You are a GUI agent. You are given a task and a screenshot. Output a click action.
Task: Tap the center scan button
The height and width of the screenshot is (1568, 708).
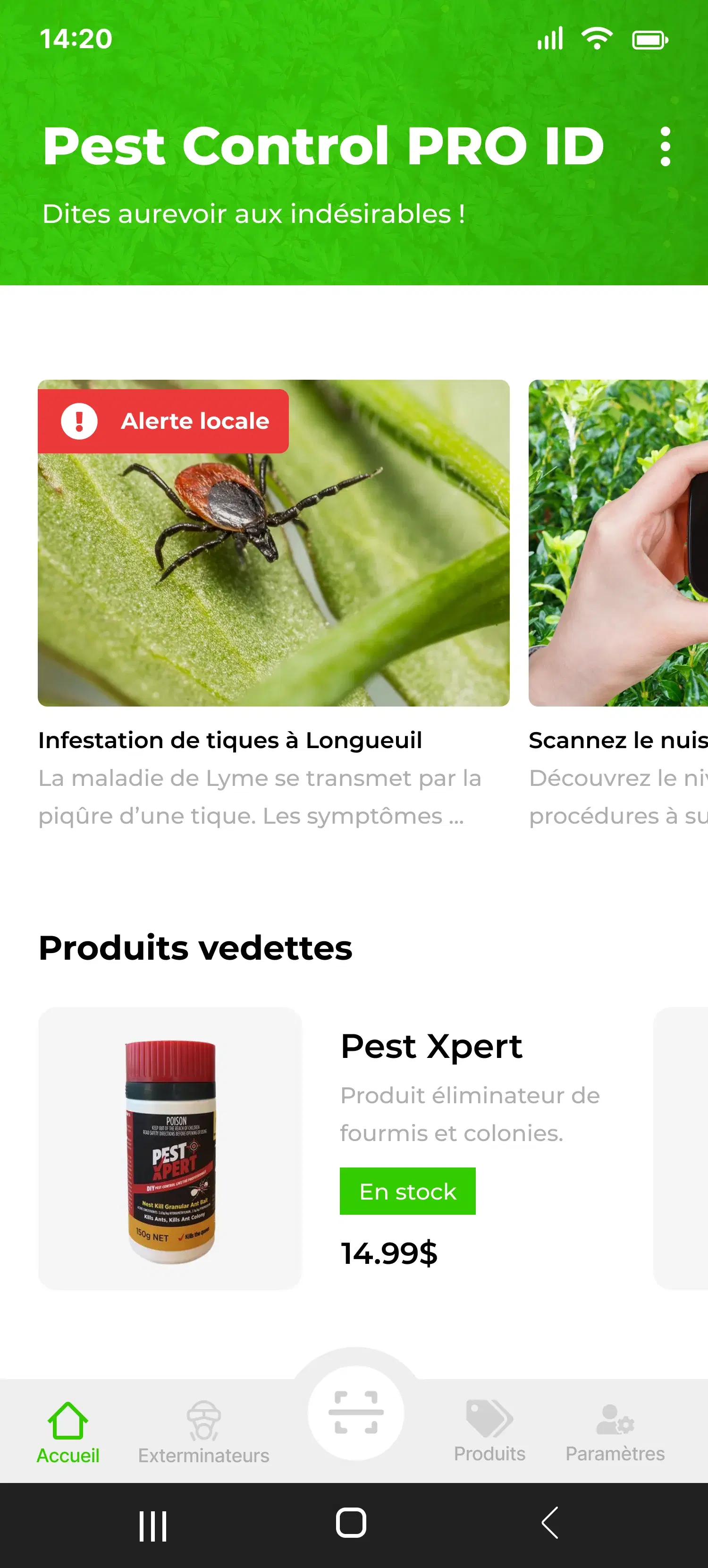pos(356,1413)
